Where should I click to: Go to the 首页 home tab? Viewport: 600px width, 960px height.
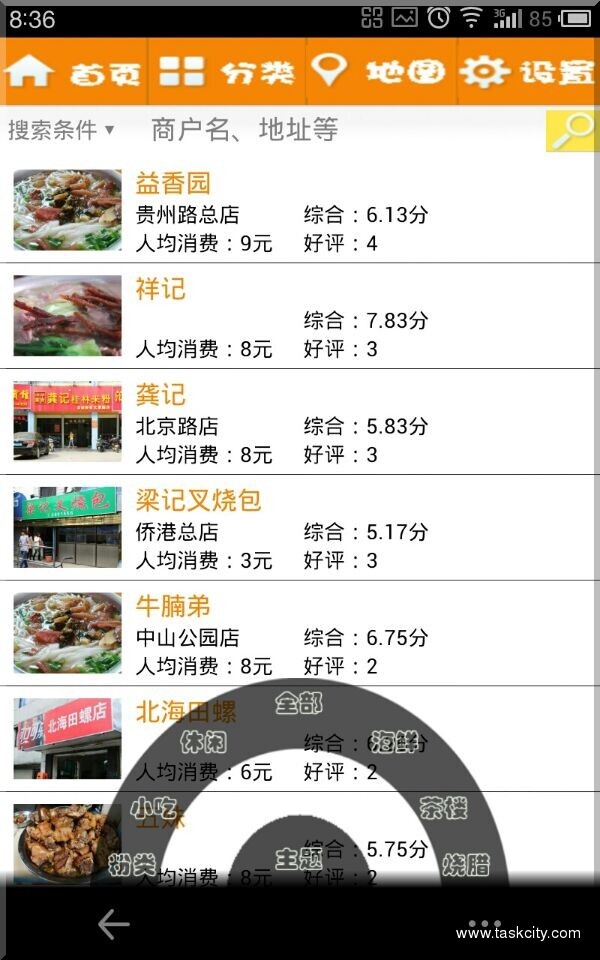[x=75, y=72]
